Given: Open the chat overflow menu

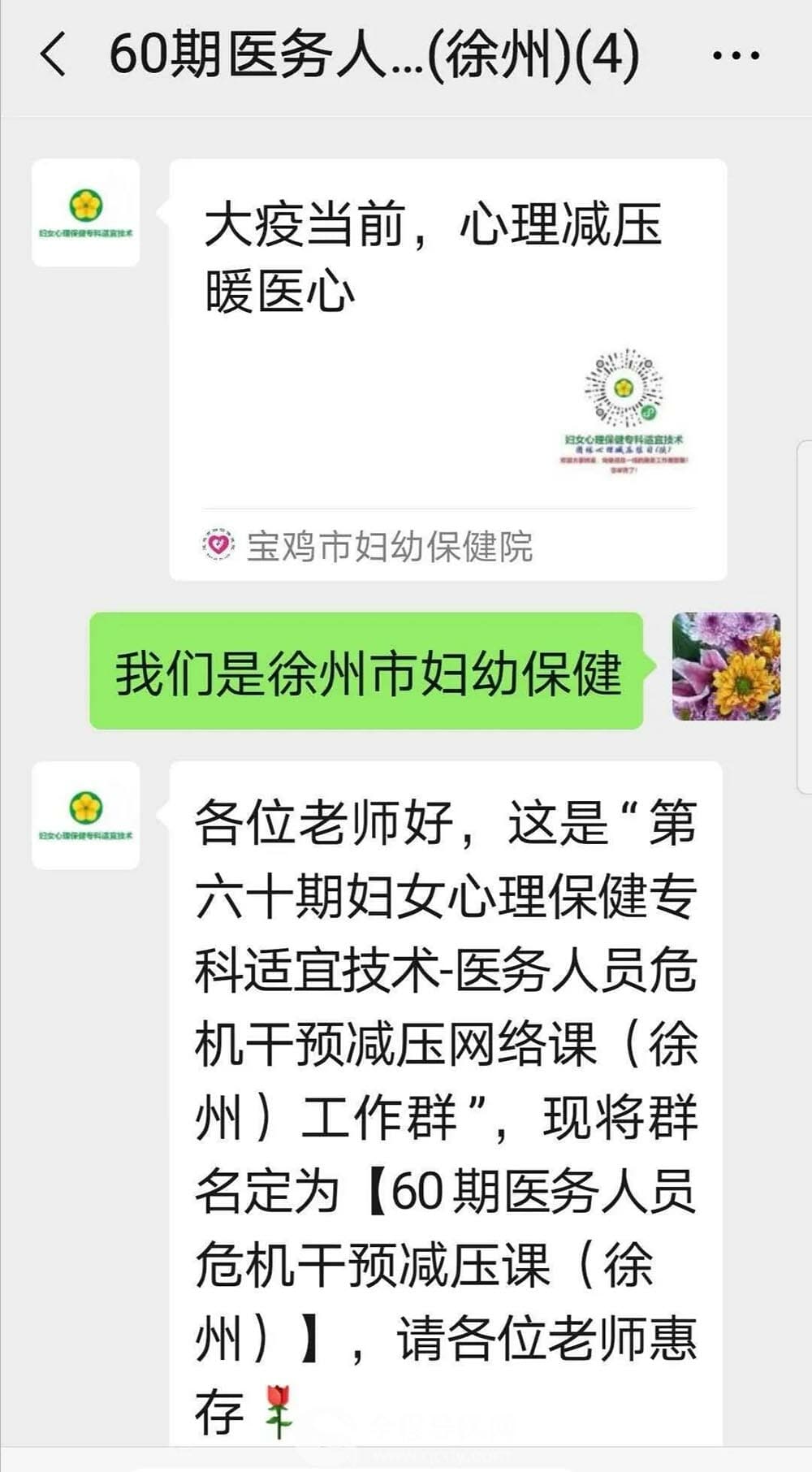Looking at the screenshot, I should pyautogui.click(x=735, y=55).
